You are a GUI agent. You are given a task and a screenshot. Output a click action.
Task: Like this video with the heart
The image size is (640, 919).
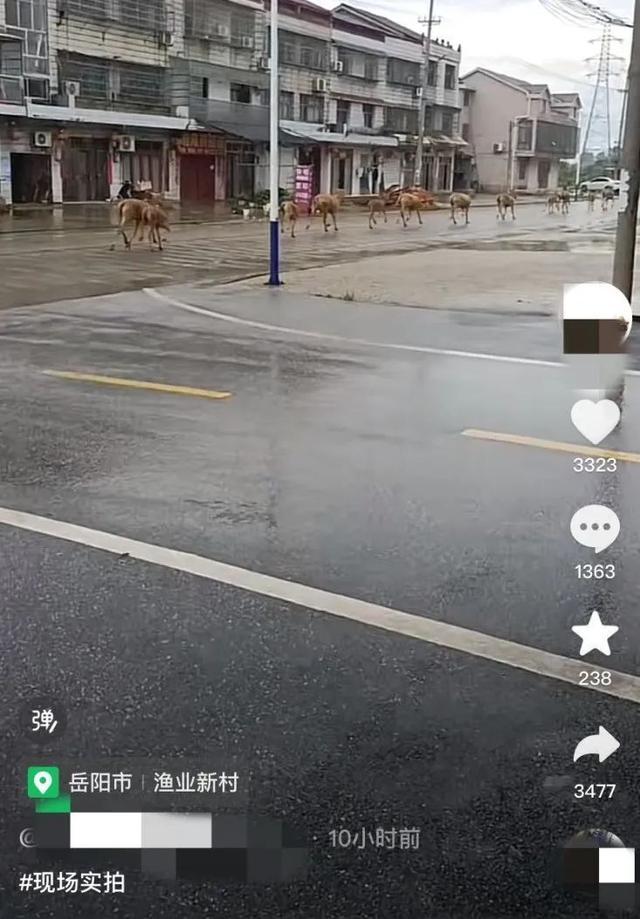click(595, 421)
